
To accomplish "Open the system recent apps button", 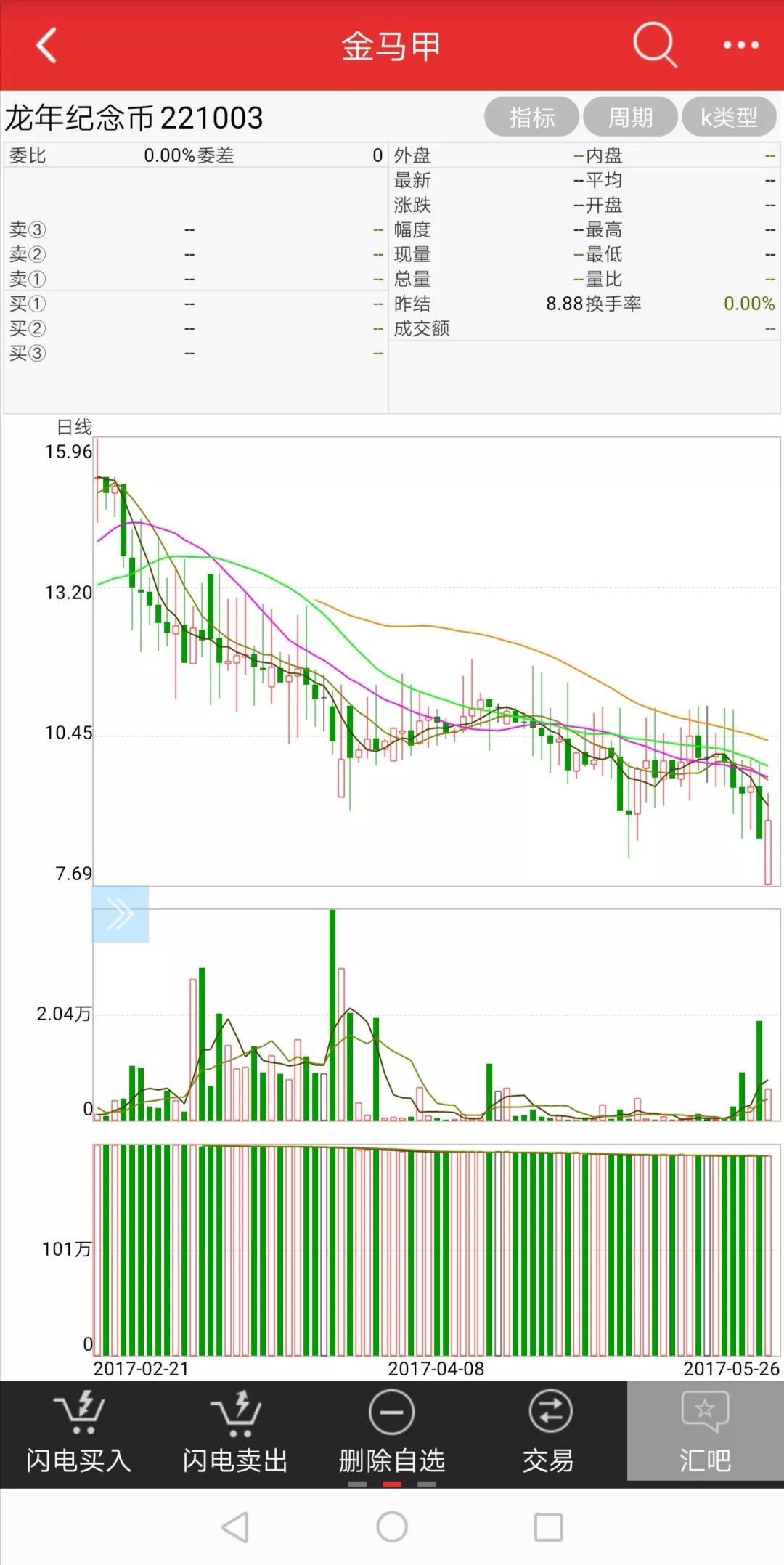I will 548,1527.
